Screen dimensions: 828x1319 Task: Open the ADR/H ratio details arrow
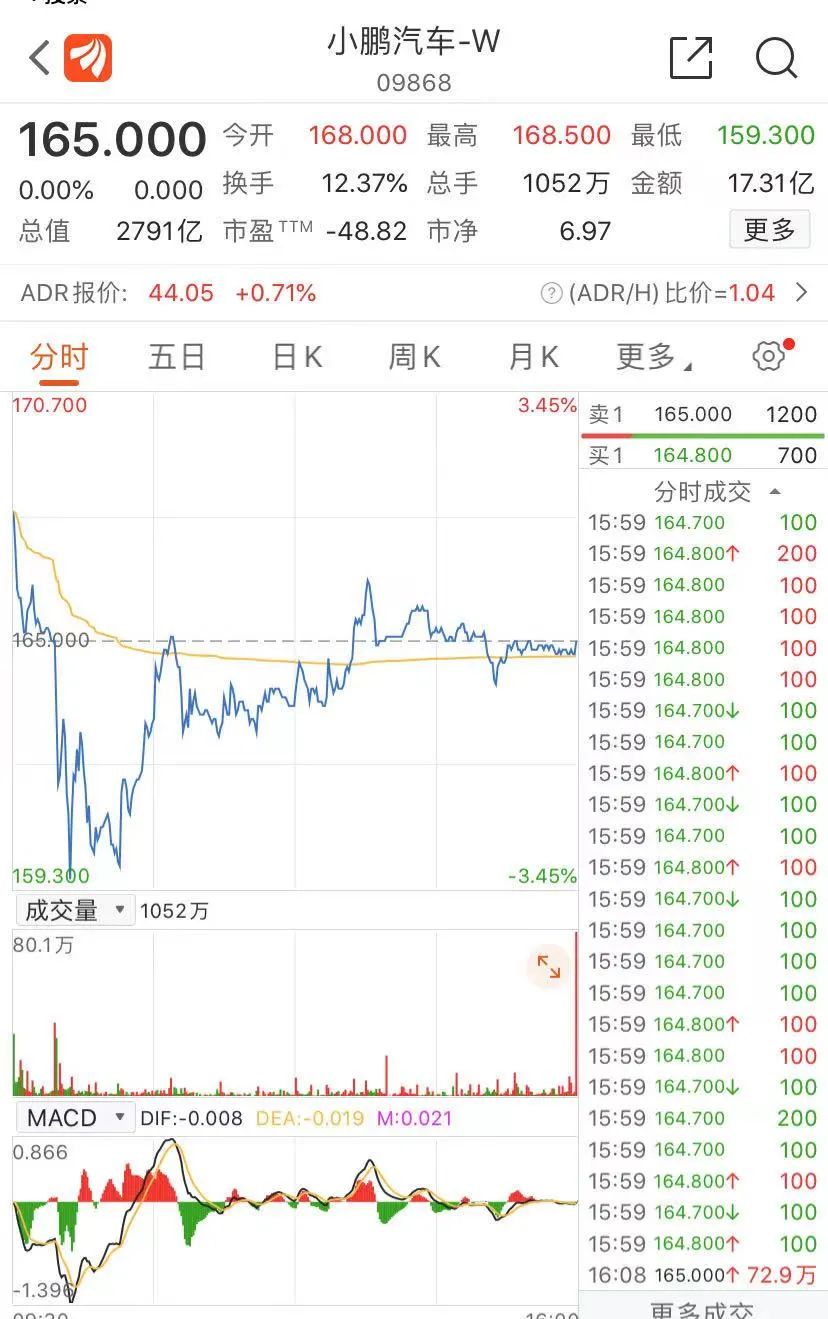[801, 293]
